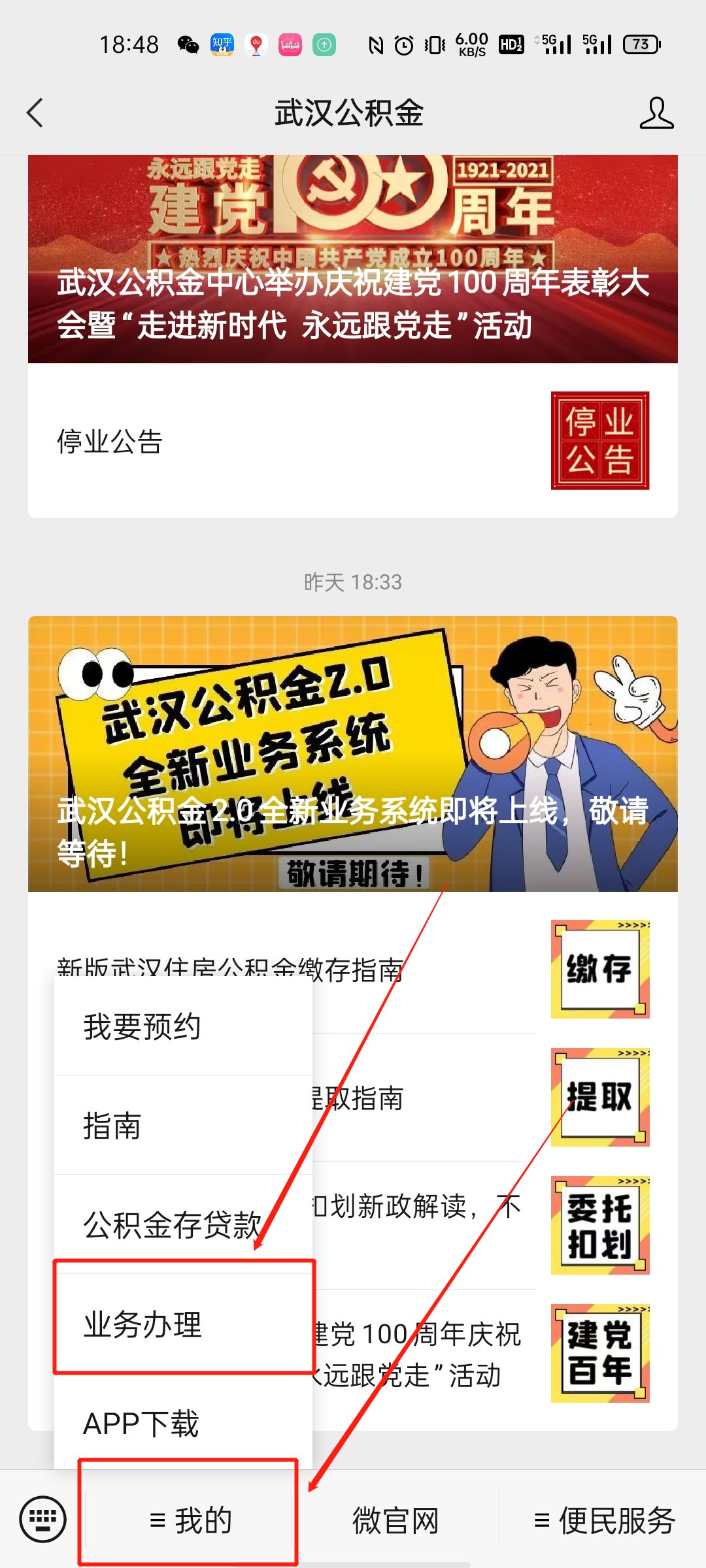706x1568 pixels.
Task: Expand the 便民服务 bottom menu
Action: [604, 1520]
